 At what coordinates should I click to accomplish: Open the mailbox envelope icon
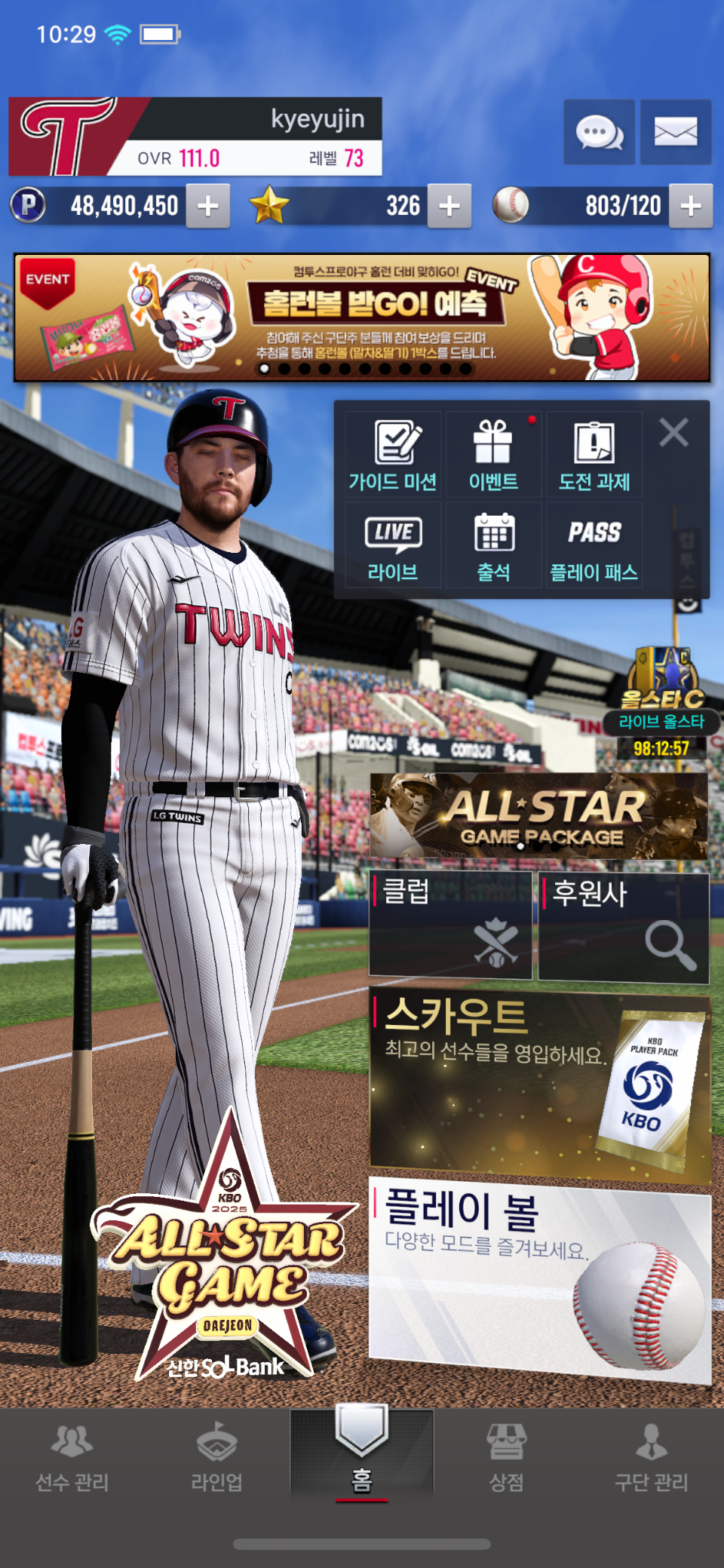point(676,132)
